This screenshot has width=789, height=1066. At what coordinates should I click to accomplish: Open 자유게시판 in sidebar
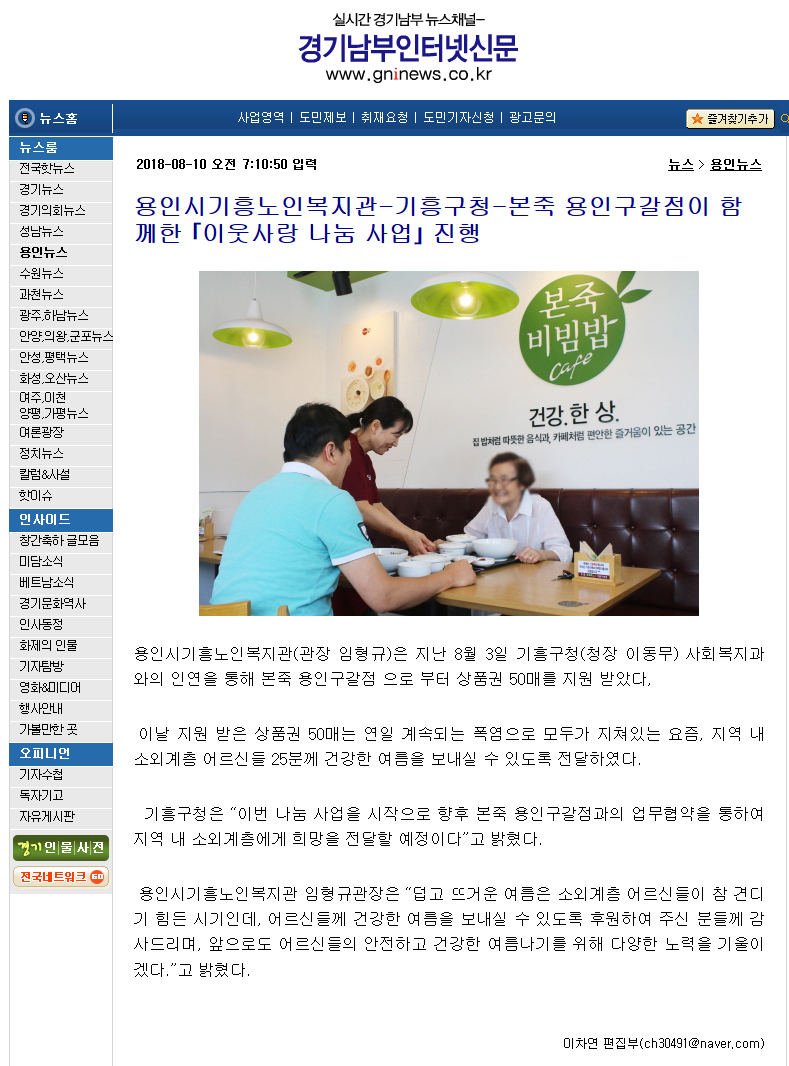[x=46, y=816]
